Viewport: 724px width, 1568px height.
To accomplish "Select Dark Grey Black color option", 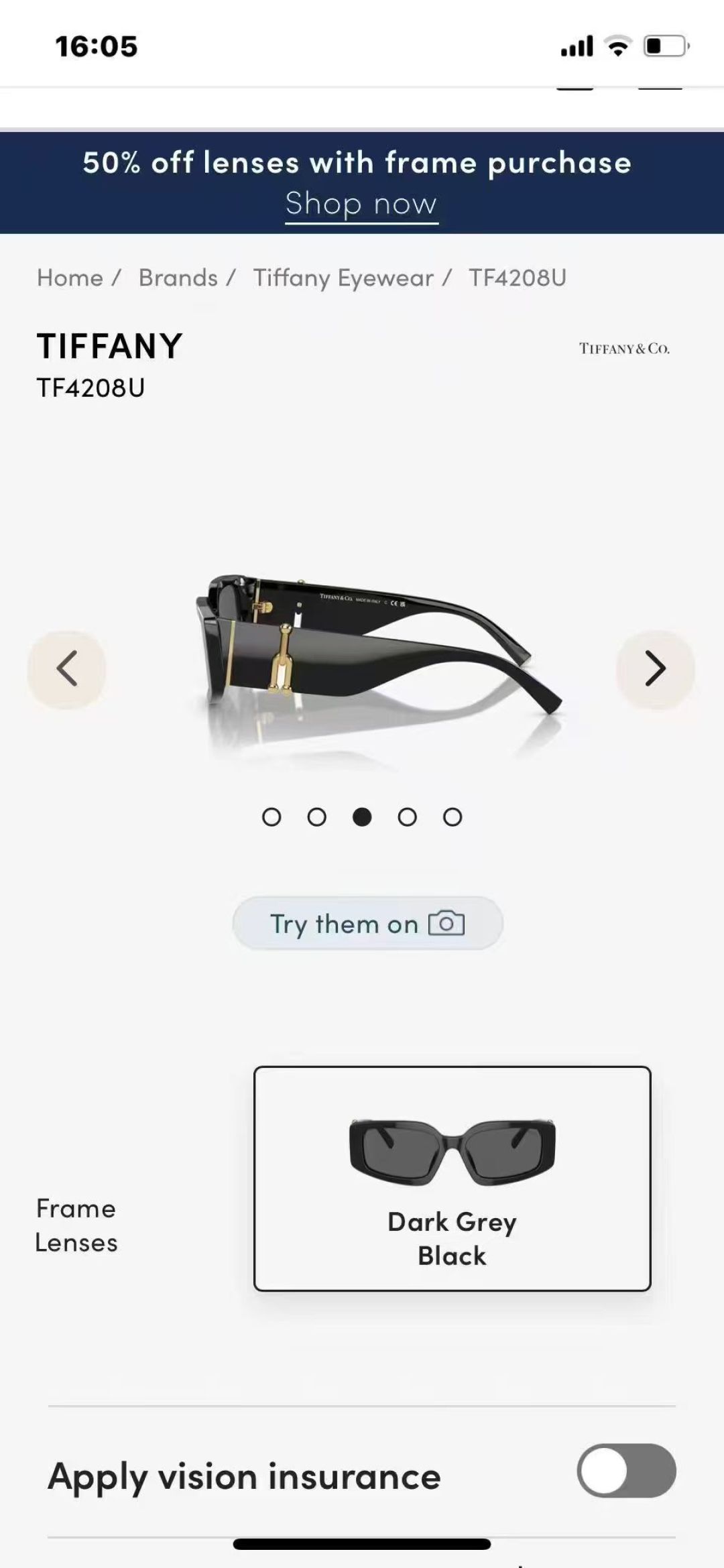I will [x=452, y=1179].
